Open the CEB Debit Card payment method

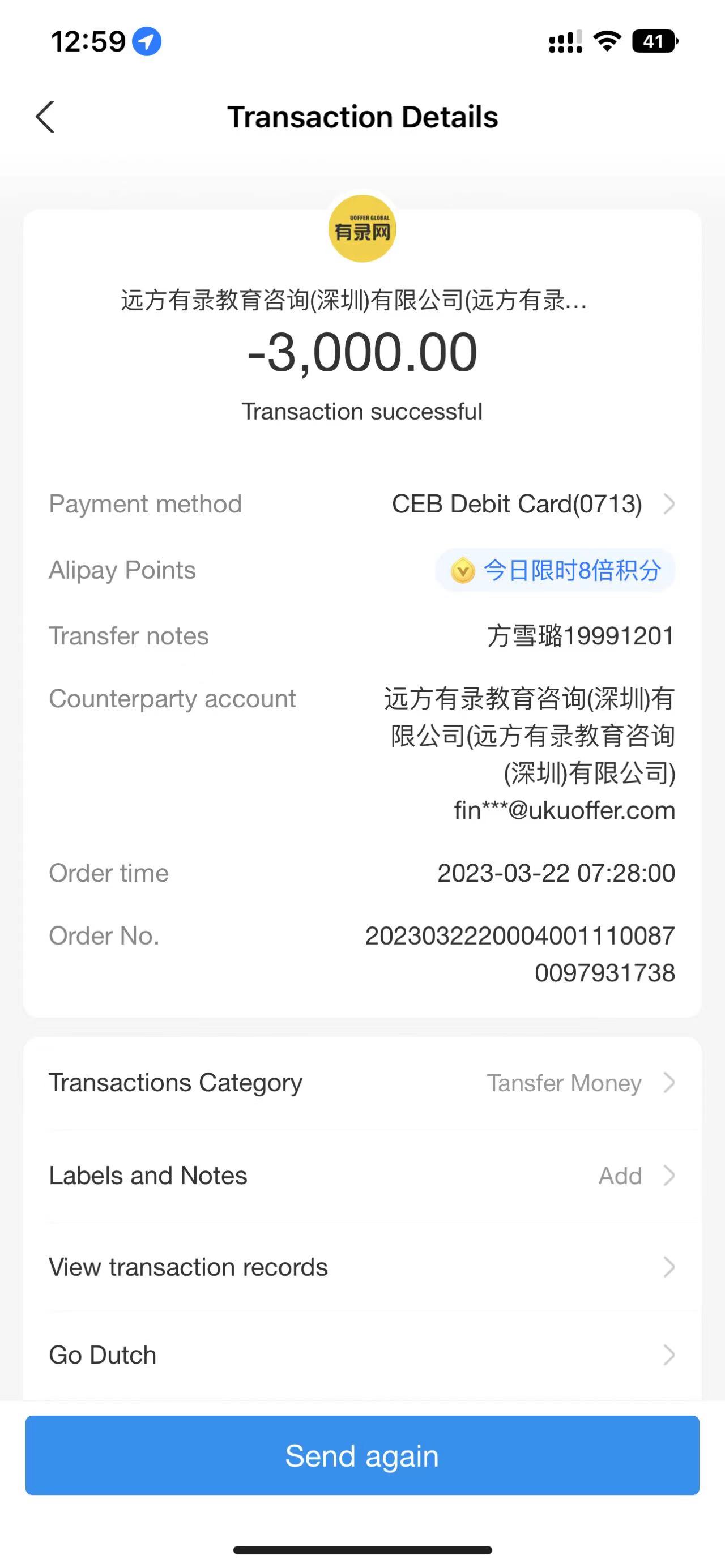[x=532, y=504]
